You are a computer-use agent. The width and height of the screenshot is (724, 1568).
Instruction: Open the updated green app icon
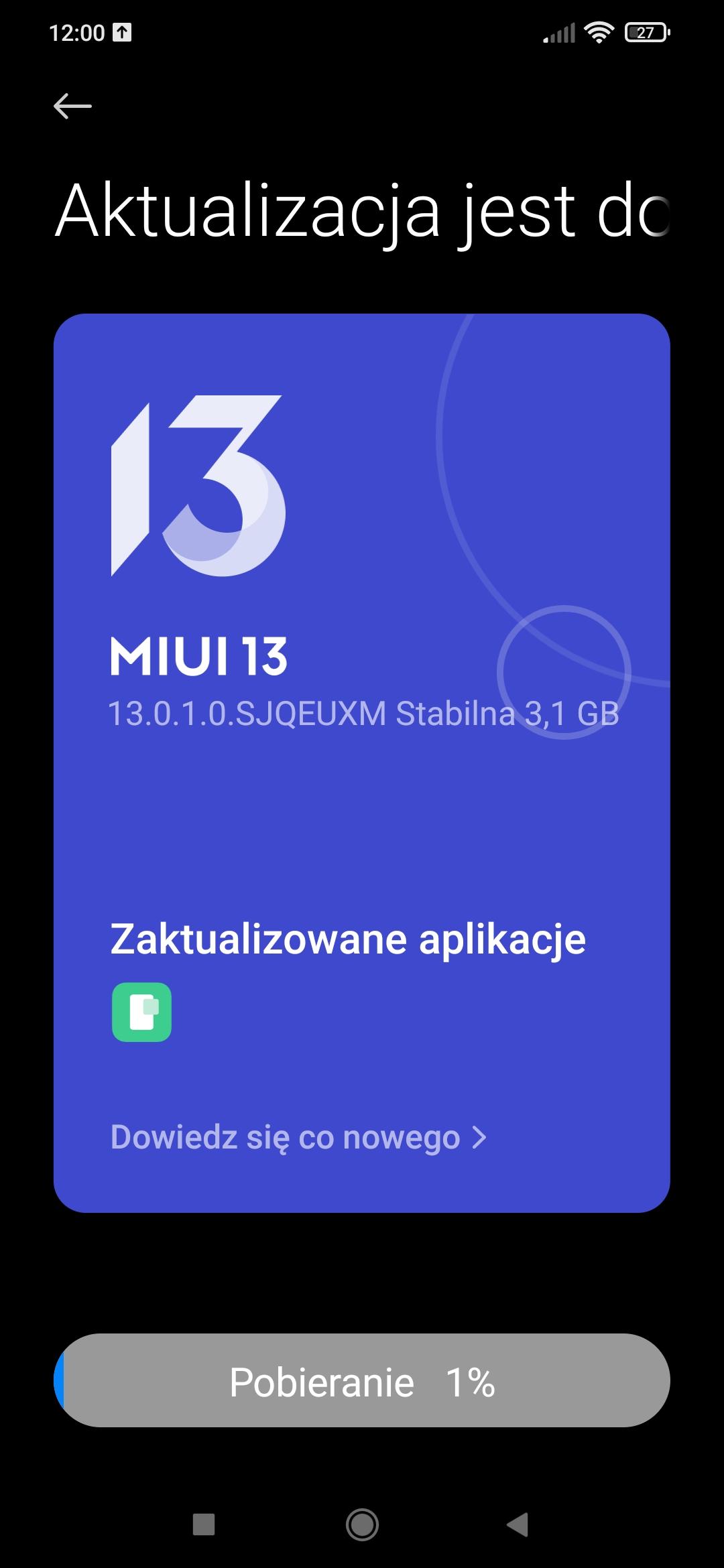141,1012
